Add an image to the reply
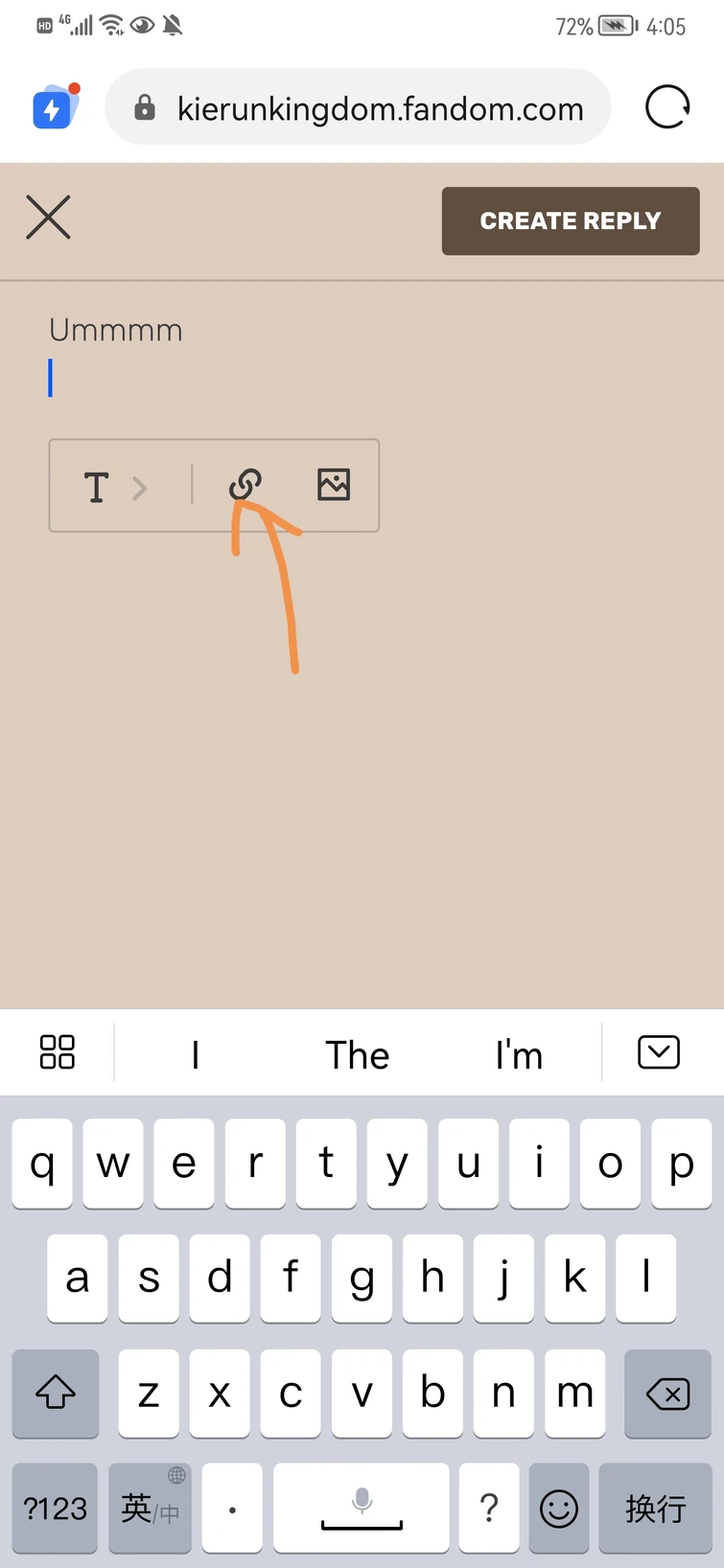The width and height of the screenshot is (724, 1568). (x=333, y=485)
